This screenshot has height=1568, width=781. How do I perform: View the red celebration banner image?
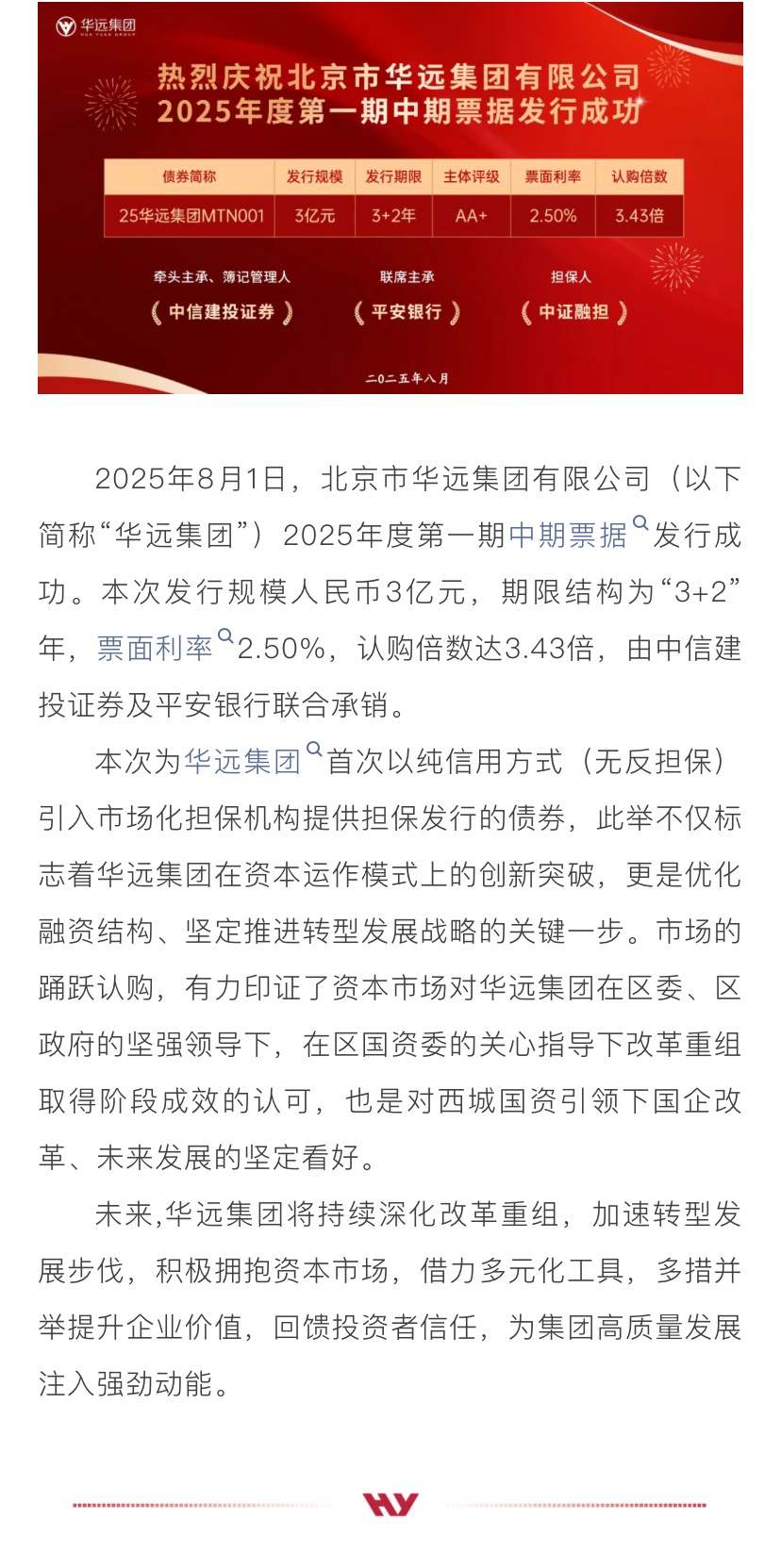[x=390, y=198]
